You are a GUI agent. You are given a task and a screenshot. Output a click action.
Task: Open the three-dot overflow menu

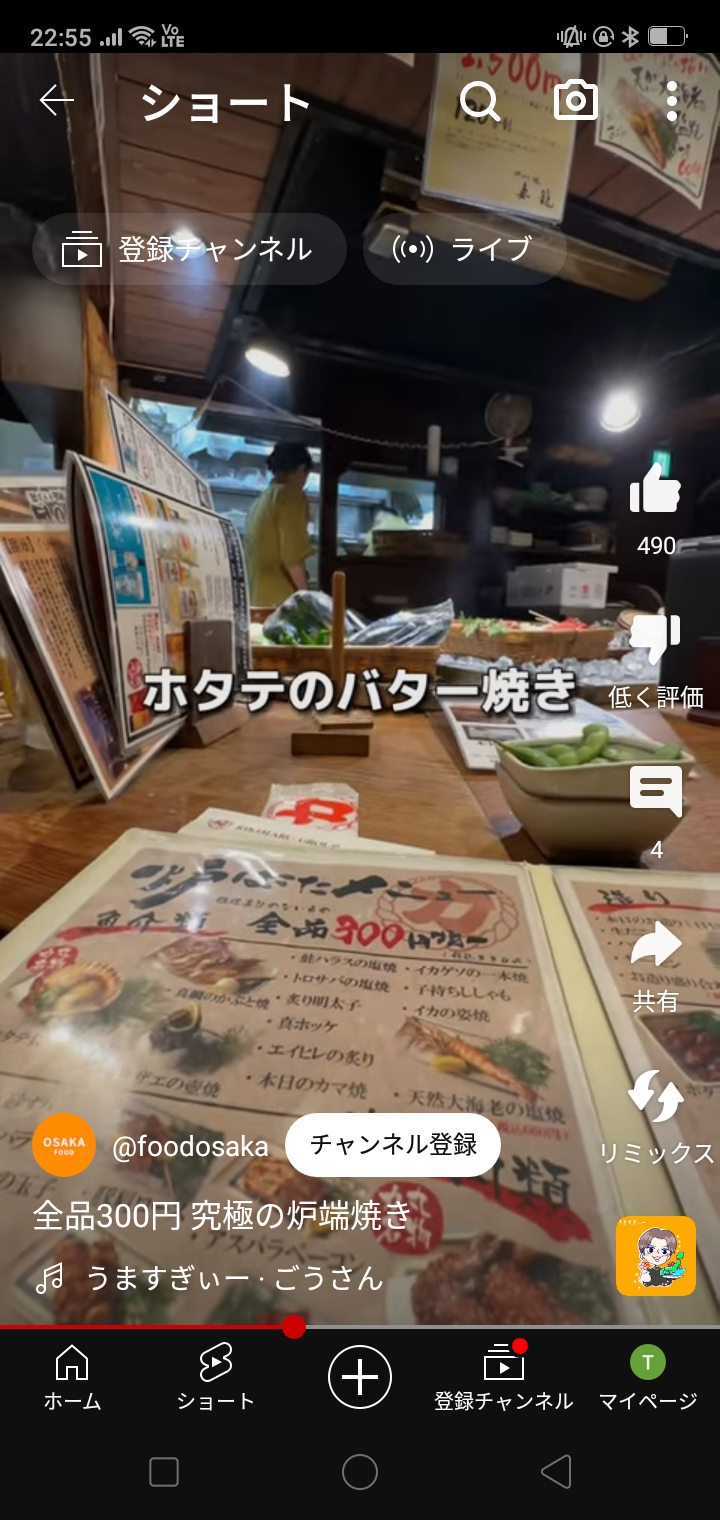pos(671,101)
